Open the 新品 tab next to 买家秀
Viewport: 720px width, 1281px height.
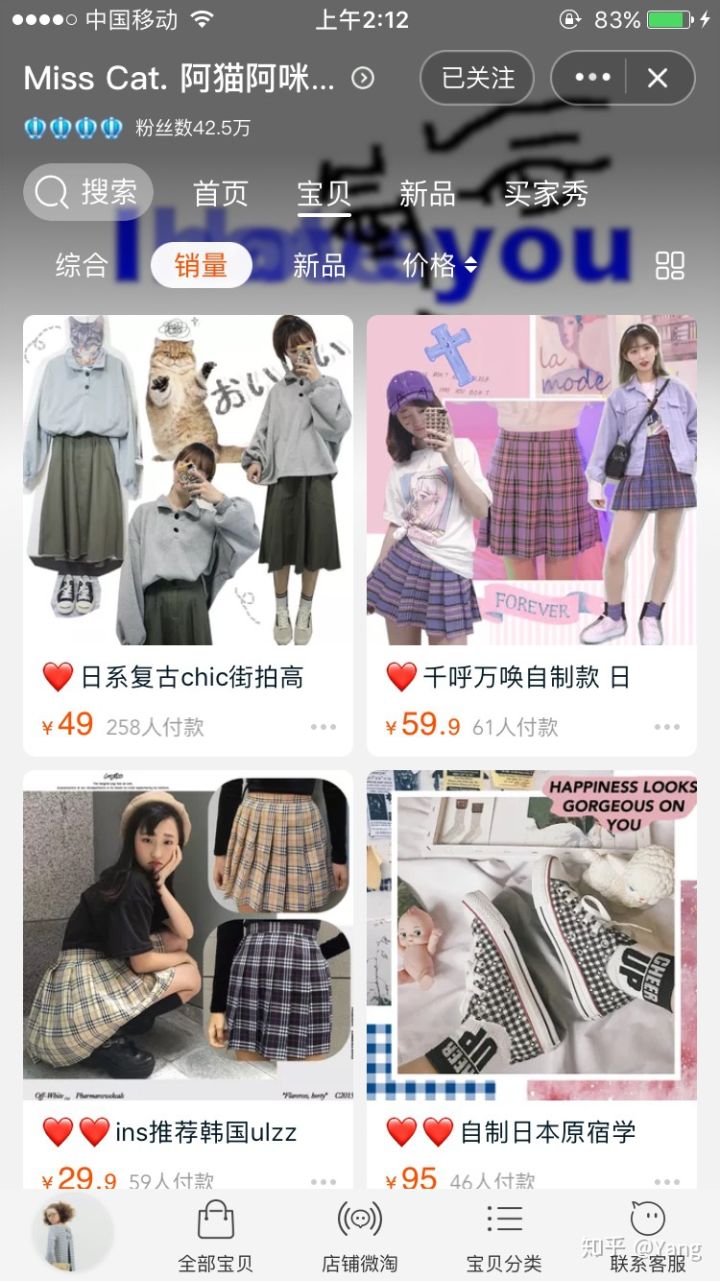point(427,193)
